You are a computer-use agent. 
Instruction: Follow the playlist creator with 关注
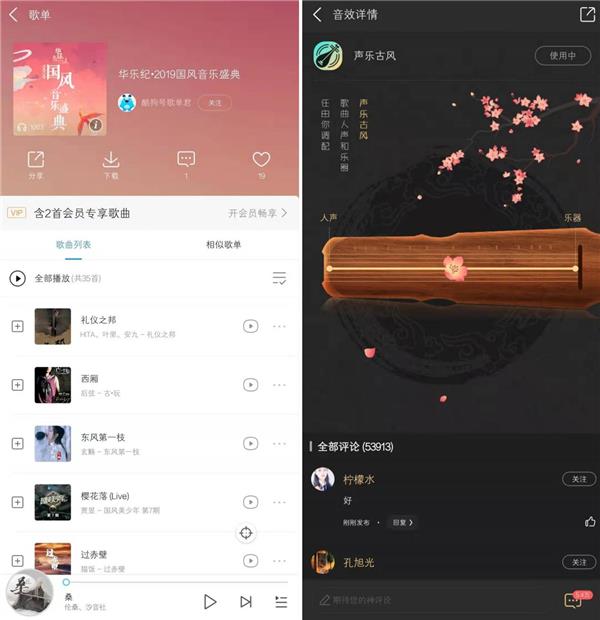[214, 103]
